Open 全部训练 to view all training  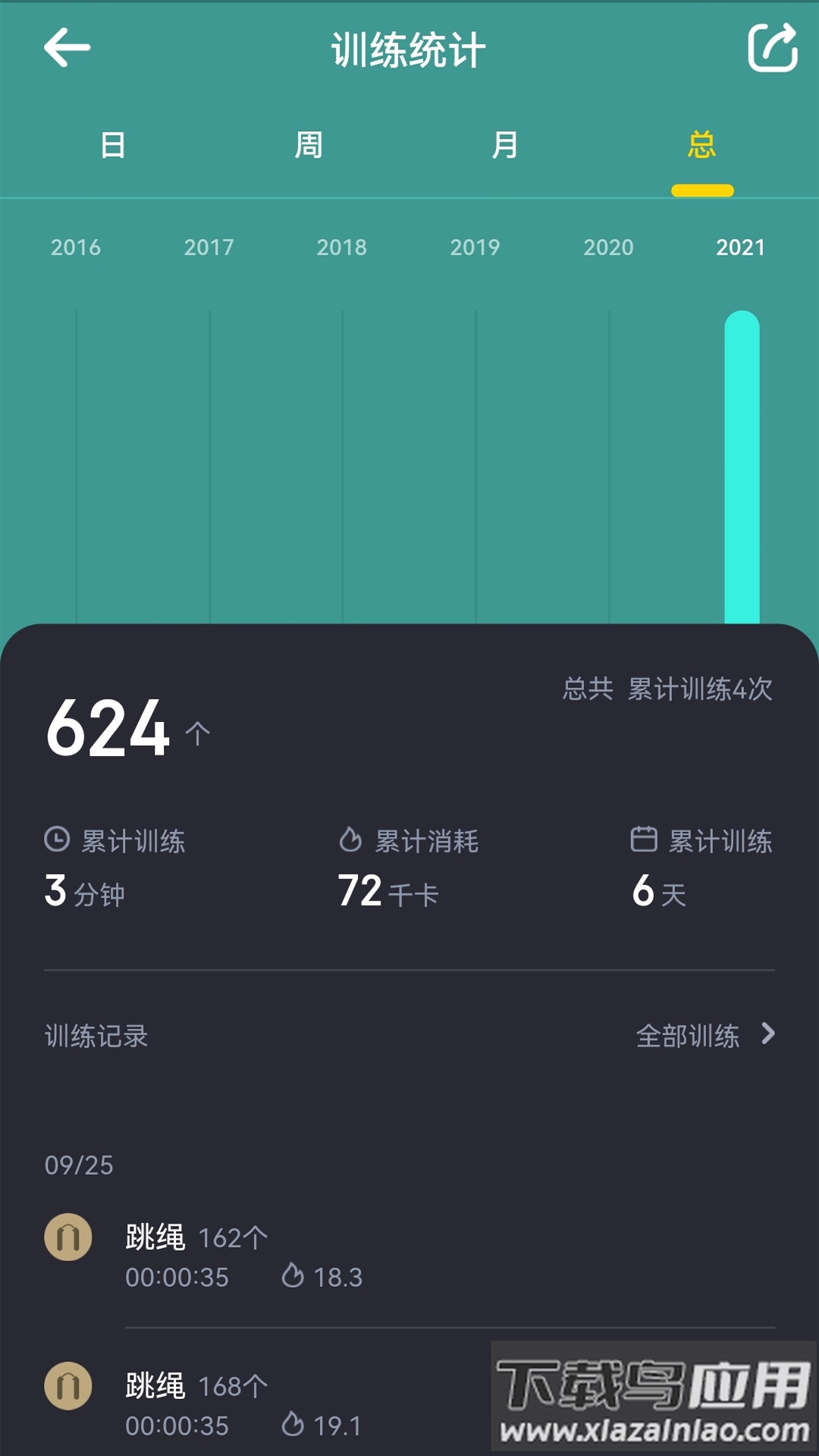click(x=705, y=1035)
